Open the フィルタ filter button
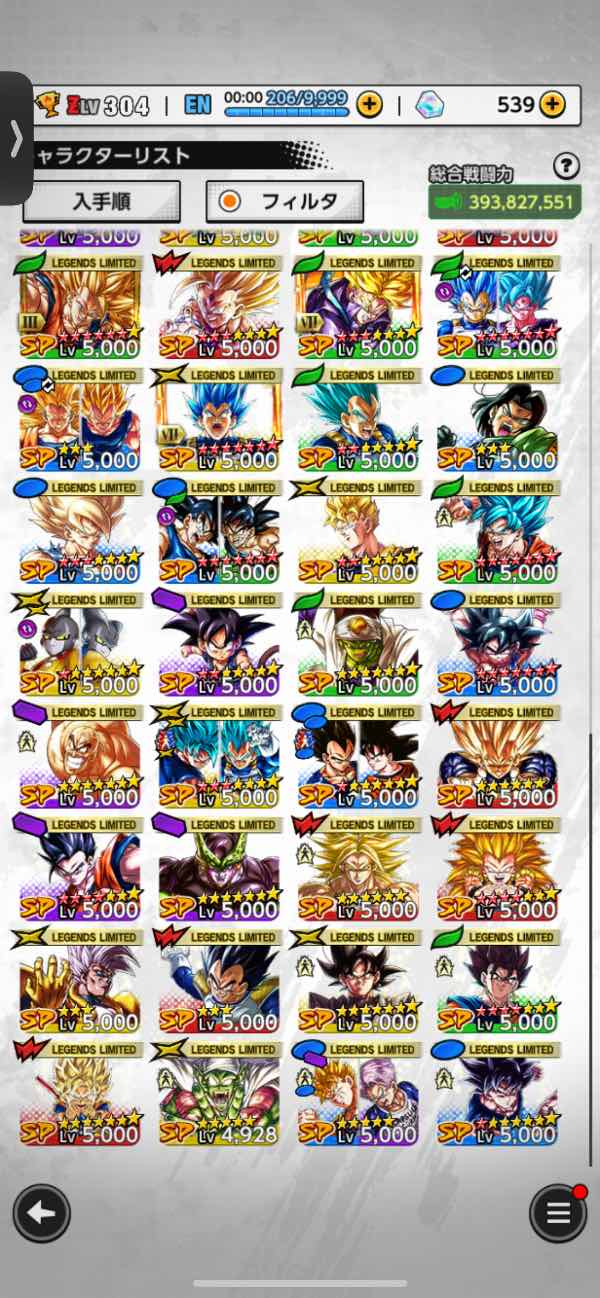Viewport: 600px width, 1298px height. coord(285,201)
